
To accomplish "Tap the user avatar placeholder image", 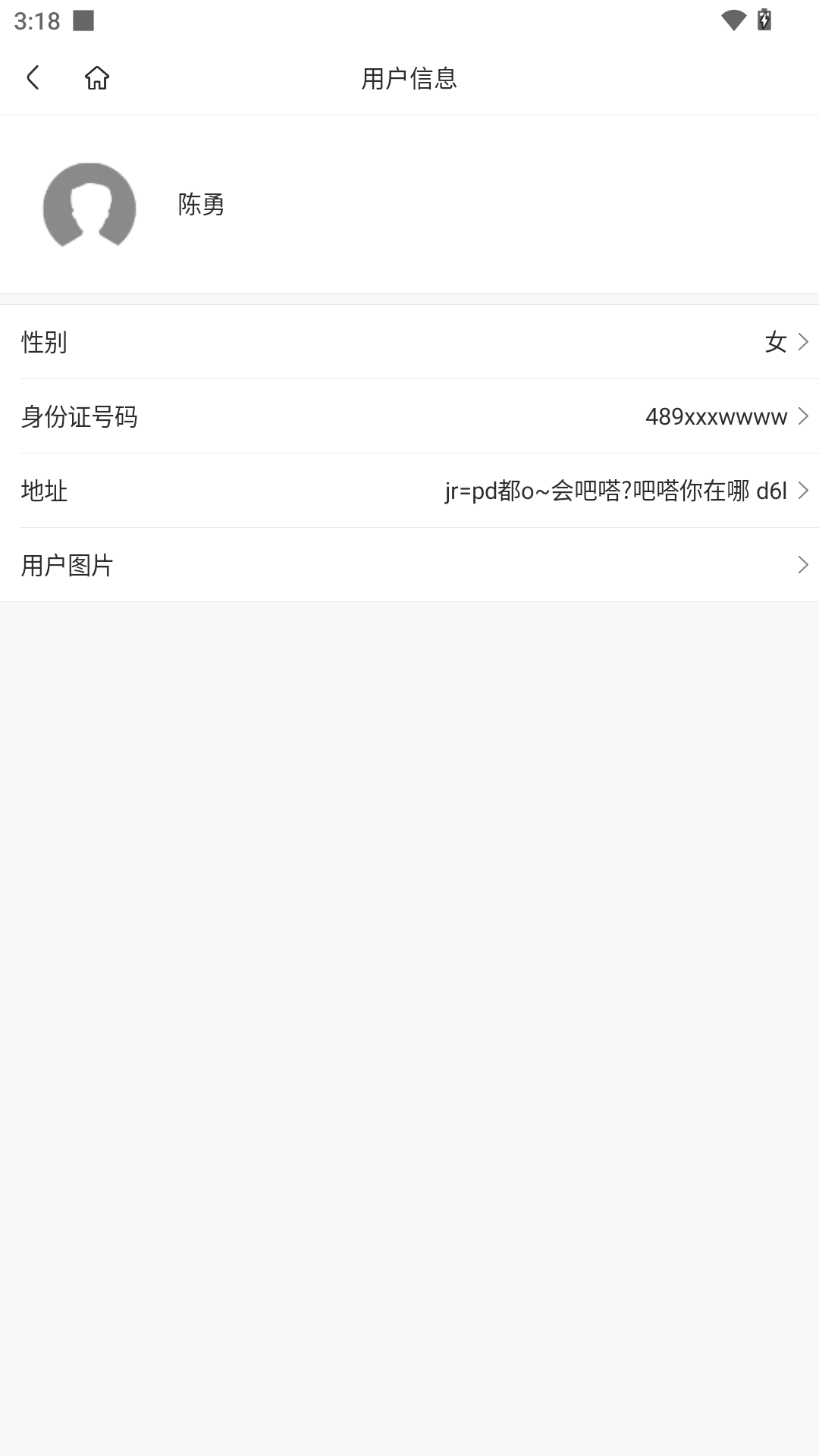I will point(88,207).
